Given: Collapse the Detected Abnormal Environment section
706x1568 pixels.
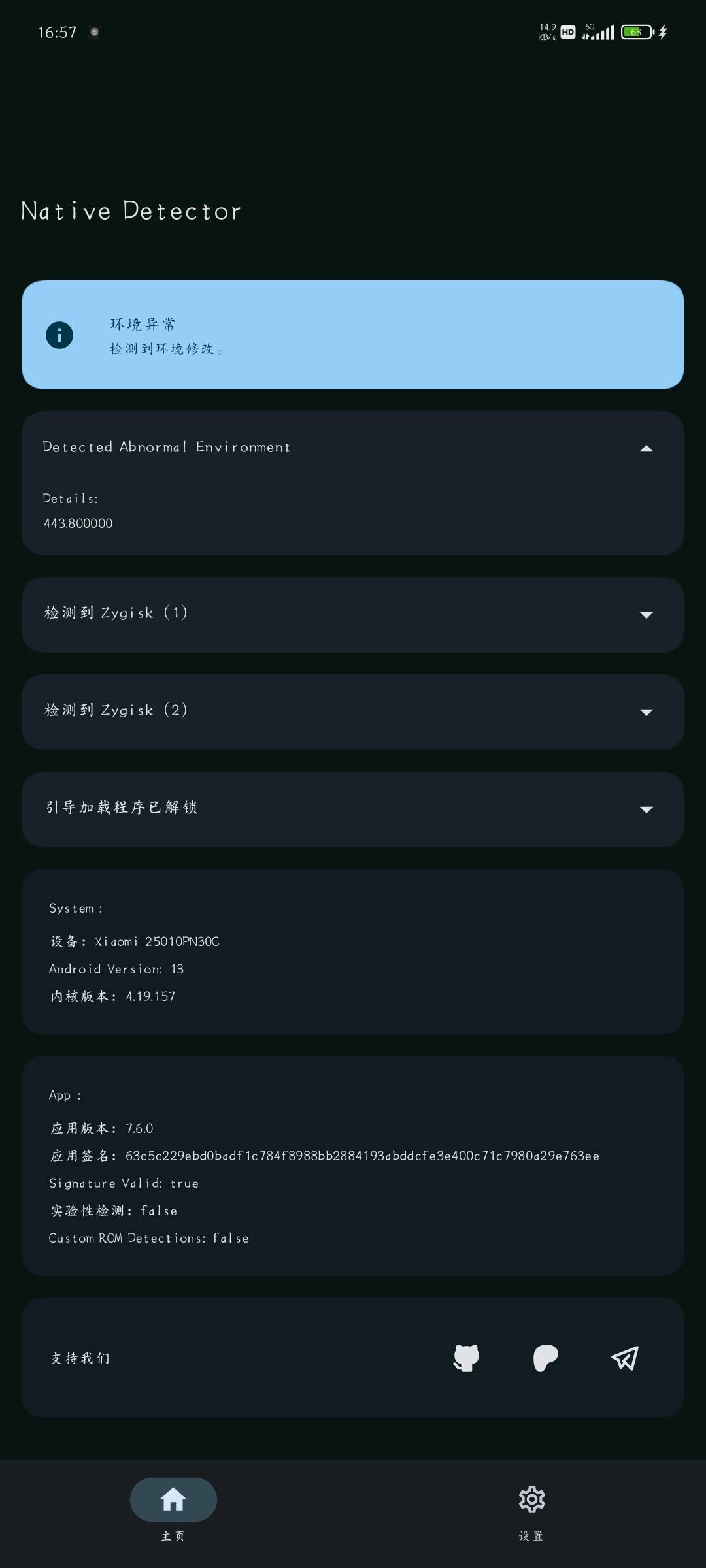Looking at the screenshot, I should pos(646,448).
